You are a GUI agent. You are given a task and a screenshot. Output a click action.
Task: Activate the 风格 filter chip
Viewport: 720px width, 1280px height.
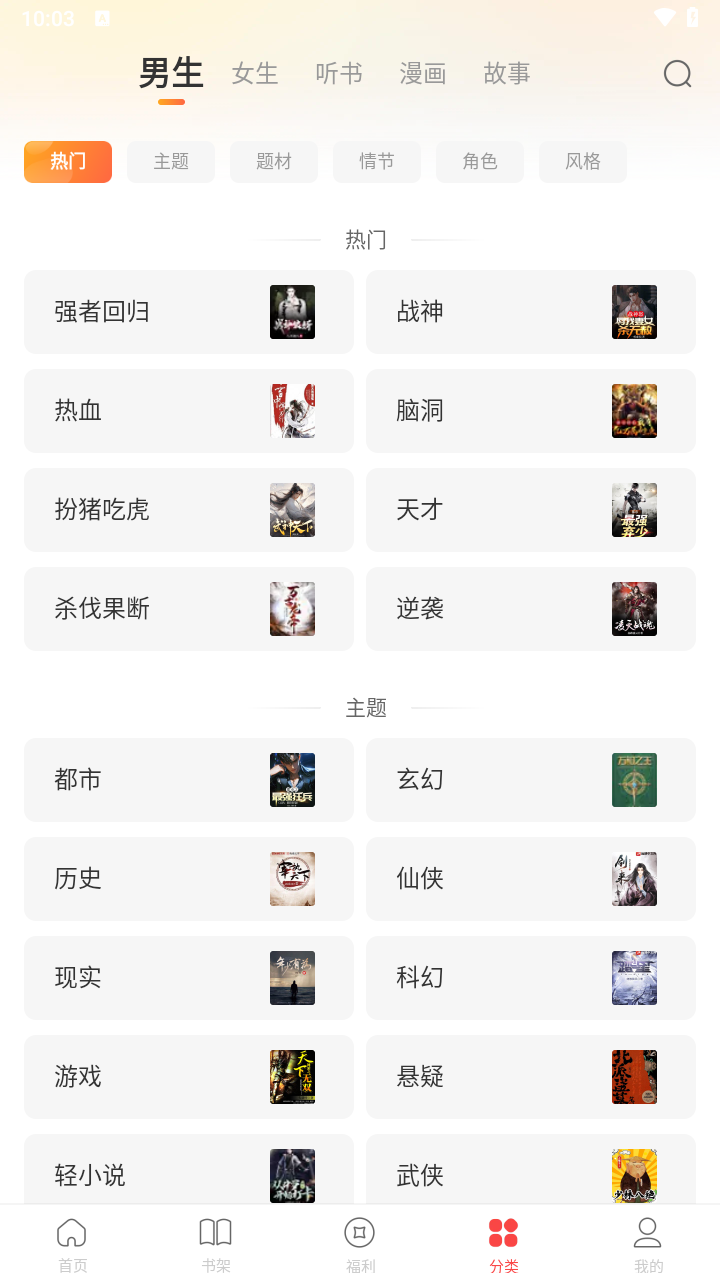click(x=583, y=161)
